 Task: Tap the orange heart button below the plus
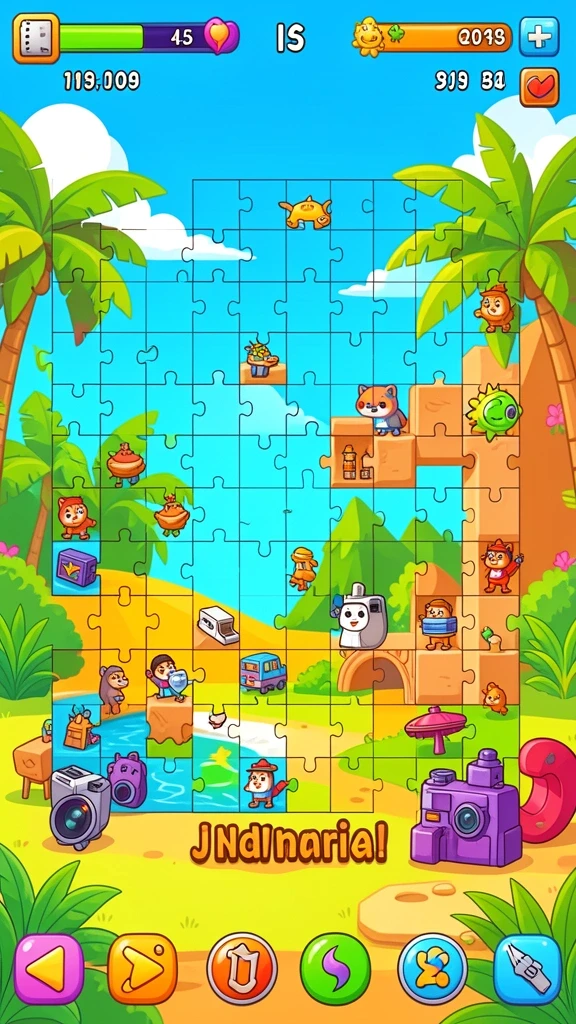click(539, 87)
